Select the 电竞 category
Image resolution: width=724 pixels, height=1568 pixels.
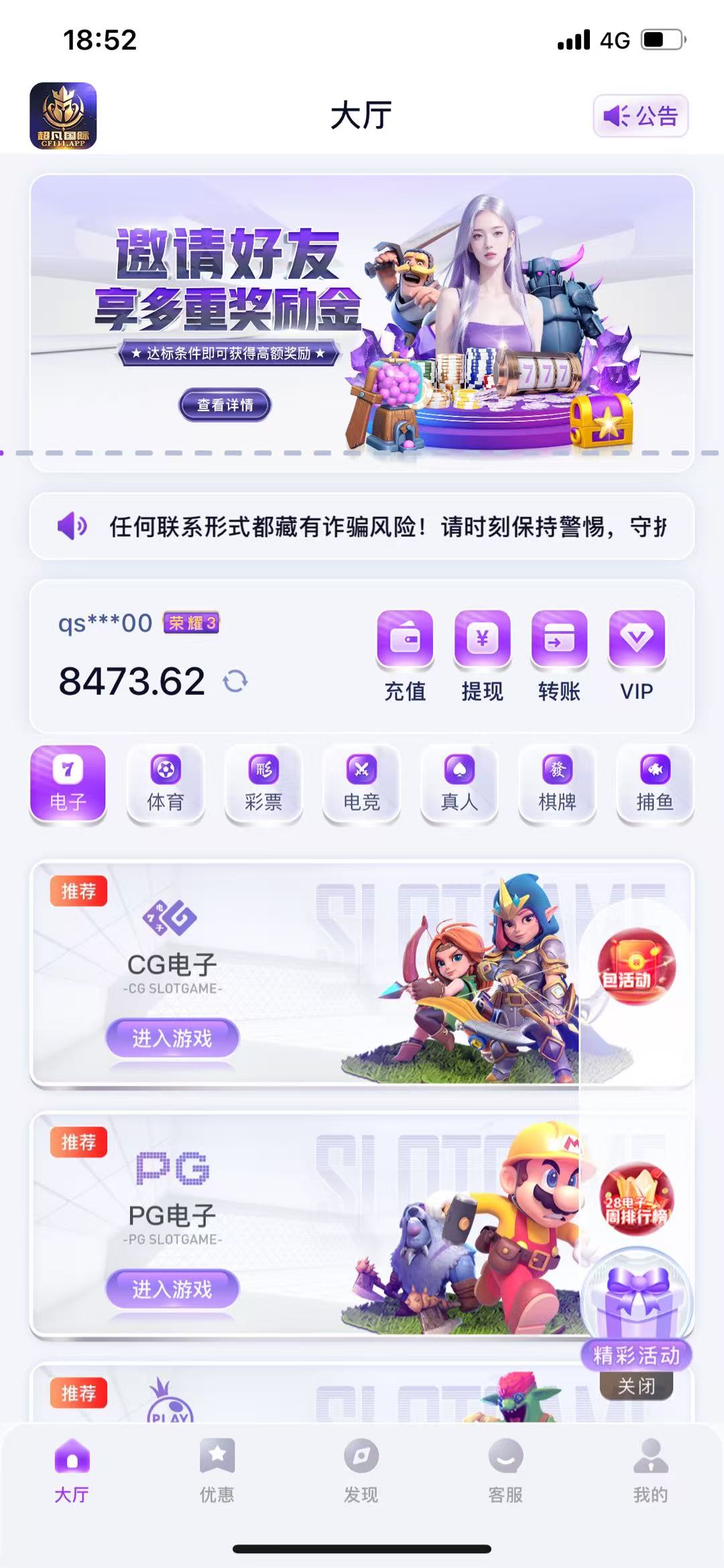point(361,783)
